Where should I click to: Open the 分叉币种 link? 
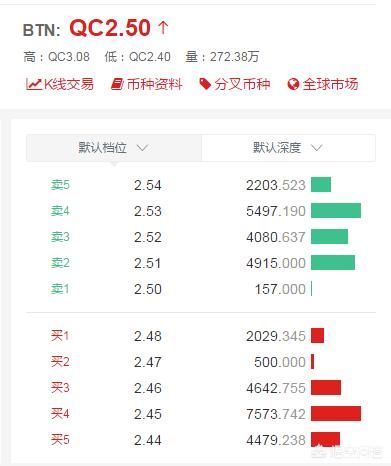coord(235,84)
